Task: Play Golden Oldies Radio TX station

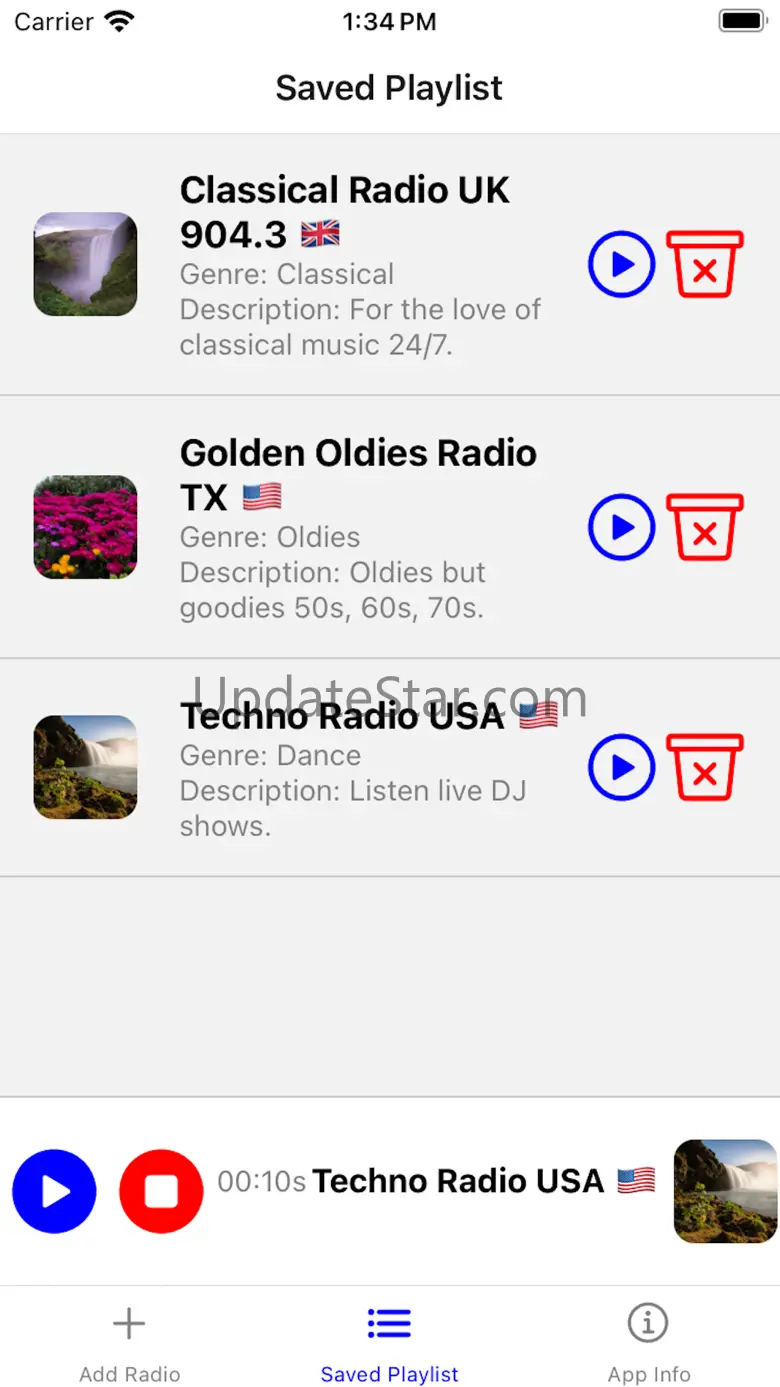Action: tap(621, 527)
